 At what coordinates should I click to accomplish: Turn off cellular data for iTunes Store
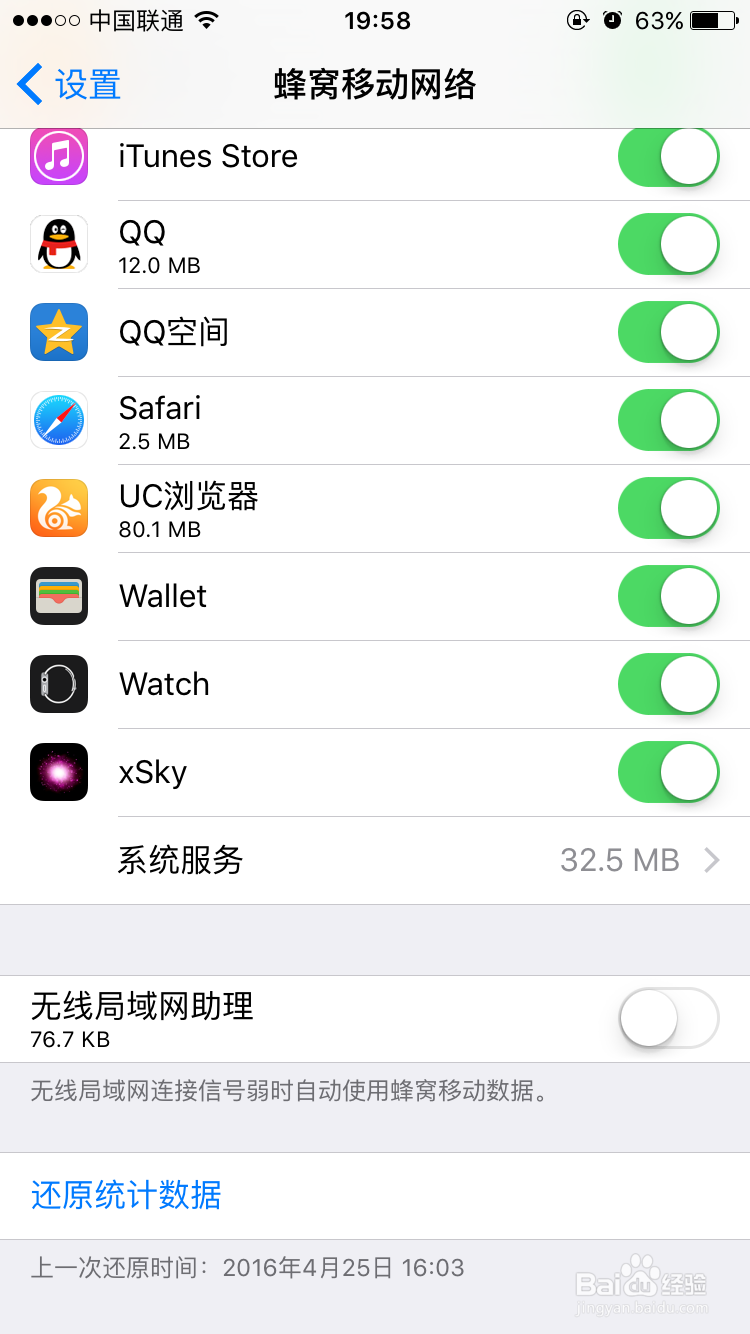click(x=668, y=157)
